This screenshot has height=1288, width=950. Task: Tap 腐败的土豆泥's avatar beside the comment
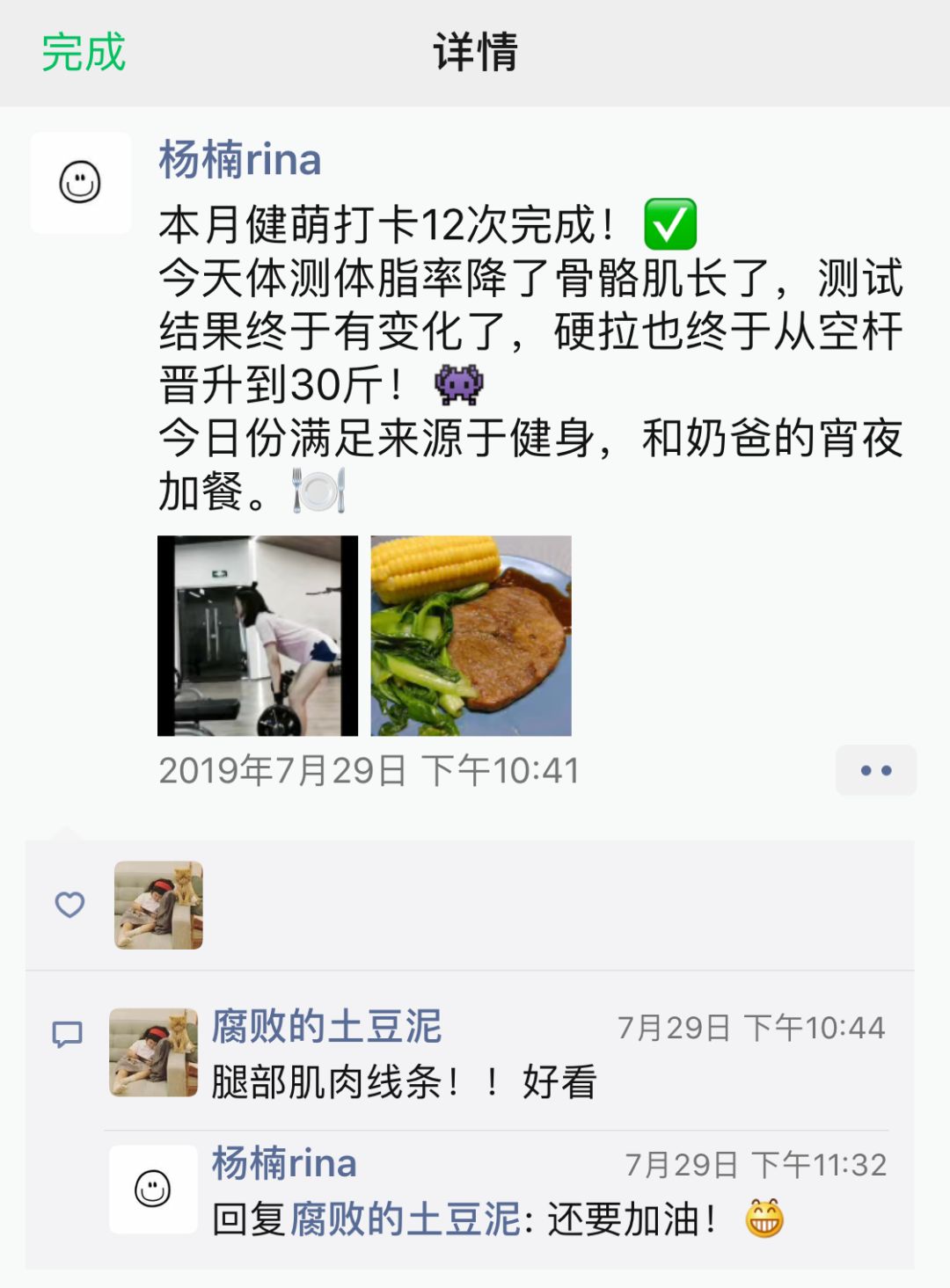[x=153, y=1052]
